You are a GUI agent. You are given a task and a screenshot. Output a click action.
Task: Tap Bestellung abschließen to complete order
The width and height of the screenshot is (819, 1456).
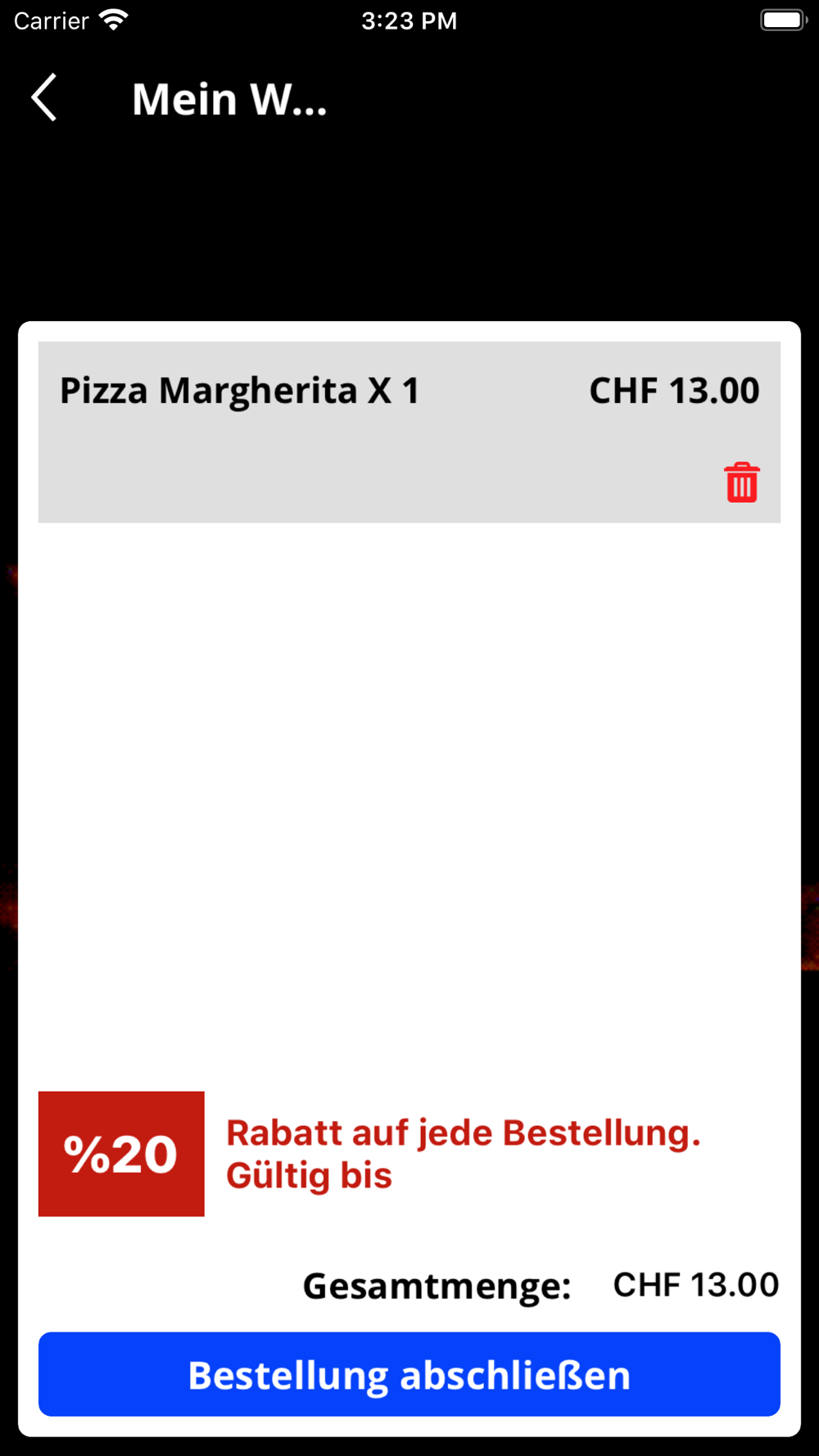(409, 1375)
